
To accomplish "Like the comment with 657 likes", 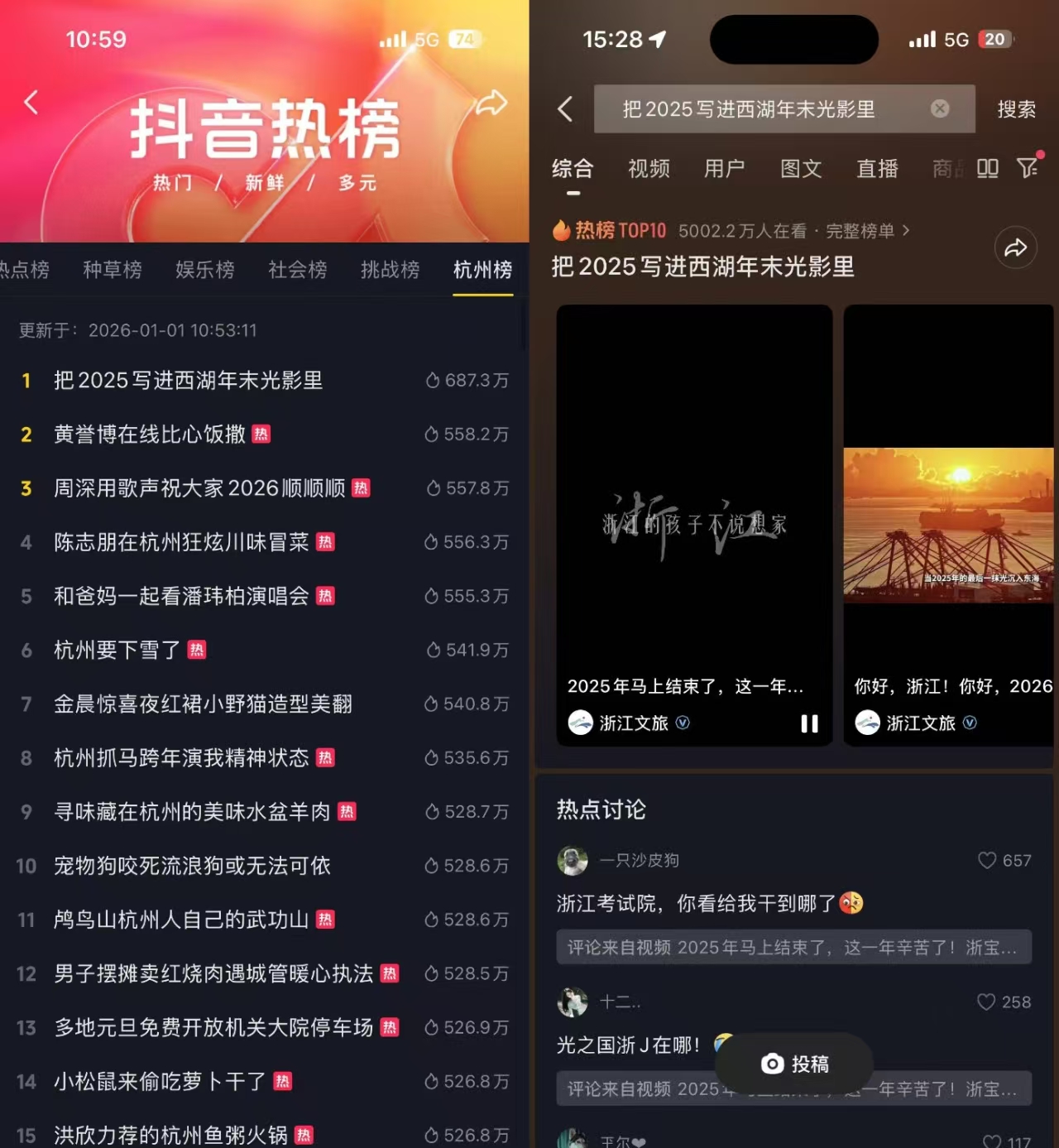I will pyautogui.click(x=987, y=861).
